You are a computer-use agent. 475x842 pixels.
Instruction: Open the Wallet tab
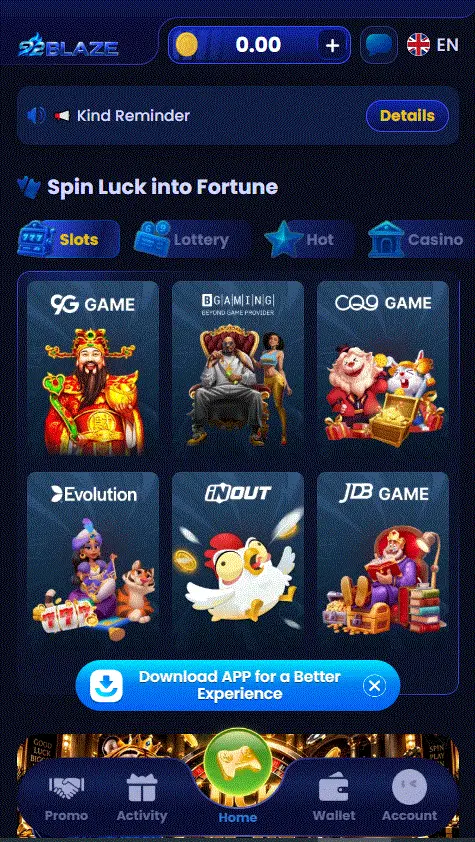(334, 799)
